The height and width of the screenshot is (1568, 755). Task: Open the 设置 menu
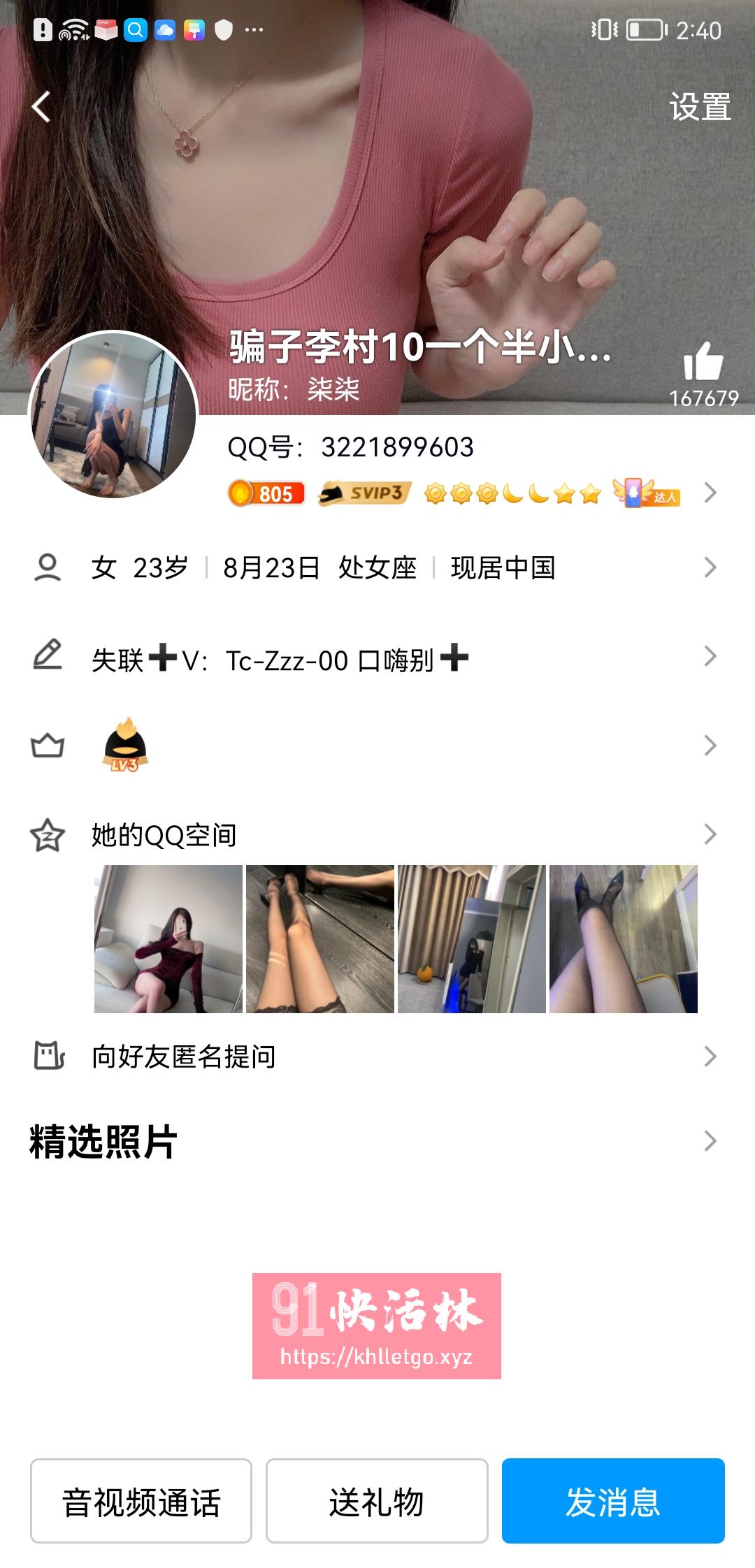tap(698, 106)
